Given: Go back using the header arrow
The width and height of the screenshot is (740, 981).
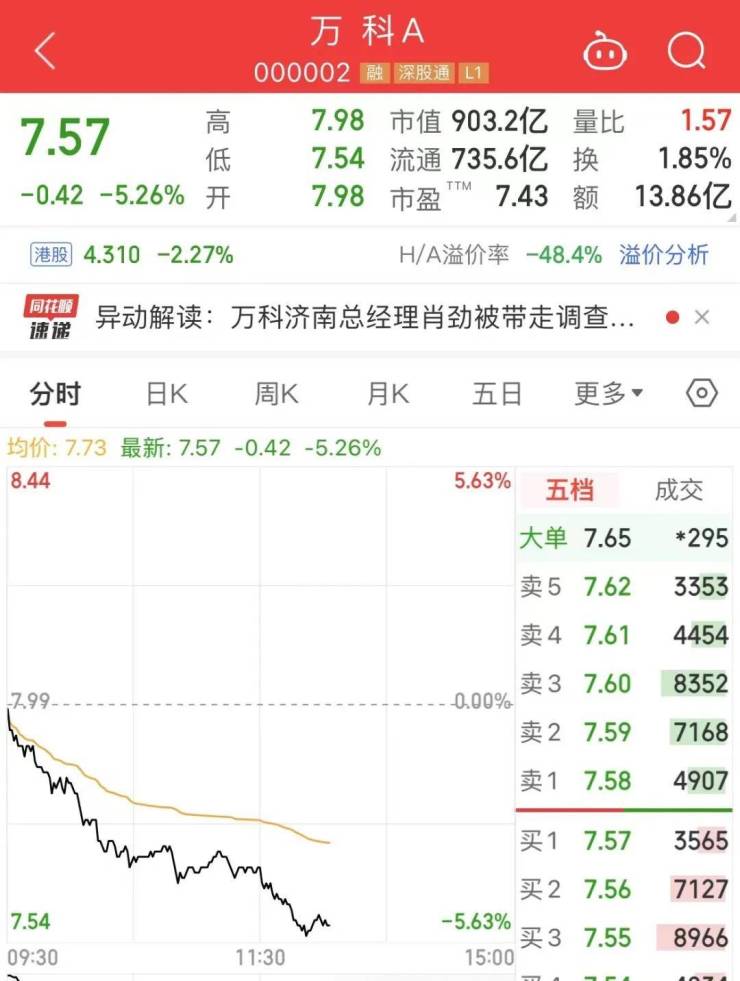Looking at the screenshot, I should tap(45, 50).
